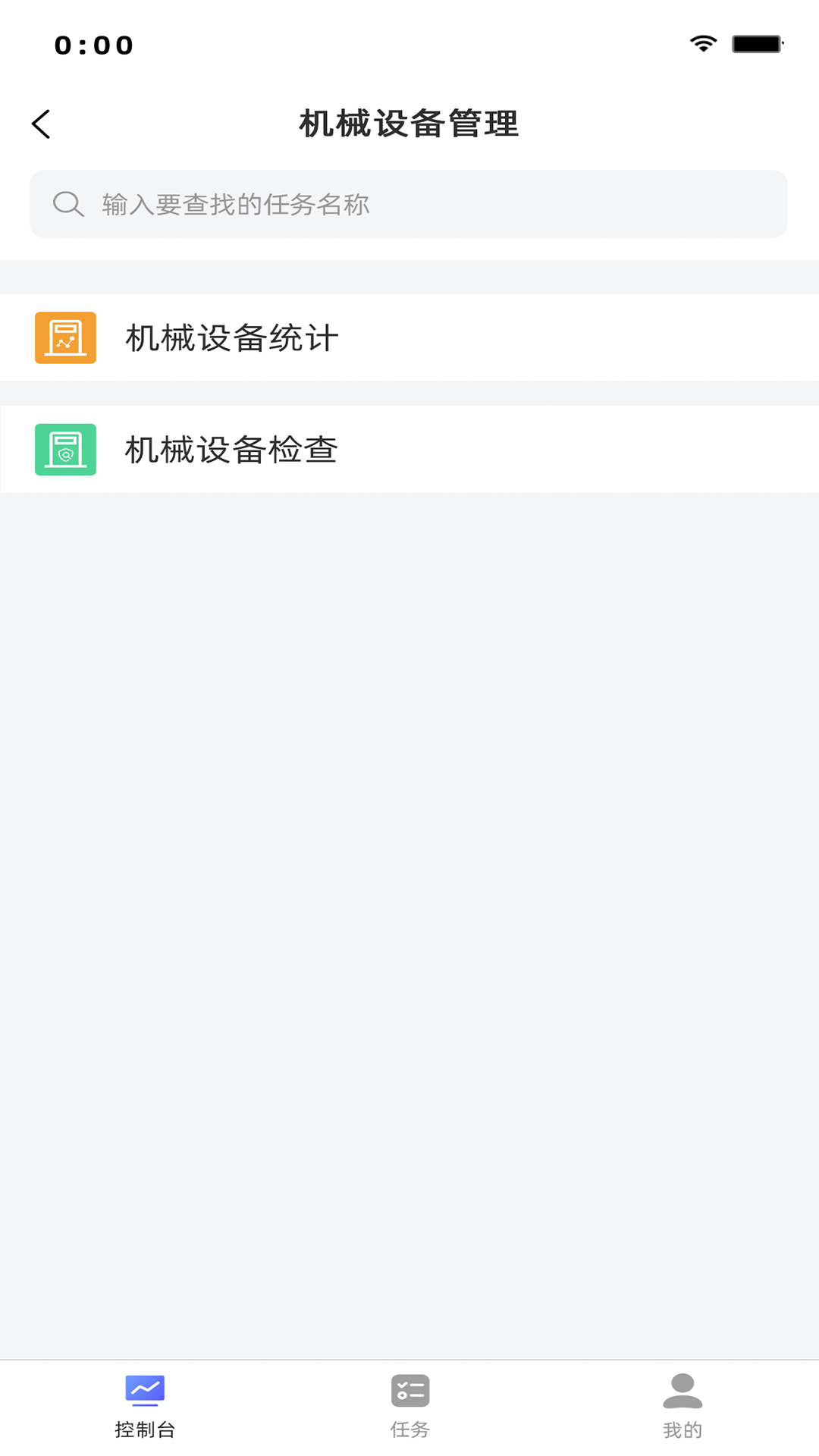Image resolution: width=819 pixels, height=1456 pixels.
Task: Click the 机械设备检查 text label
Action: click(231, 449)
